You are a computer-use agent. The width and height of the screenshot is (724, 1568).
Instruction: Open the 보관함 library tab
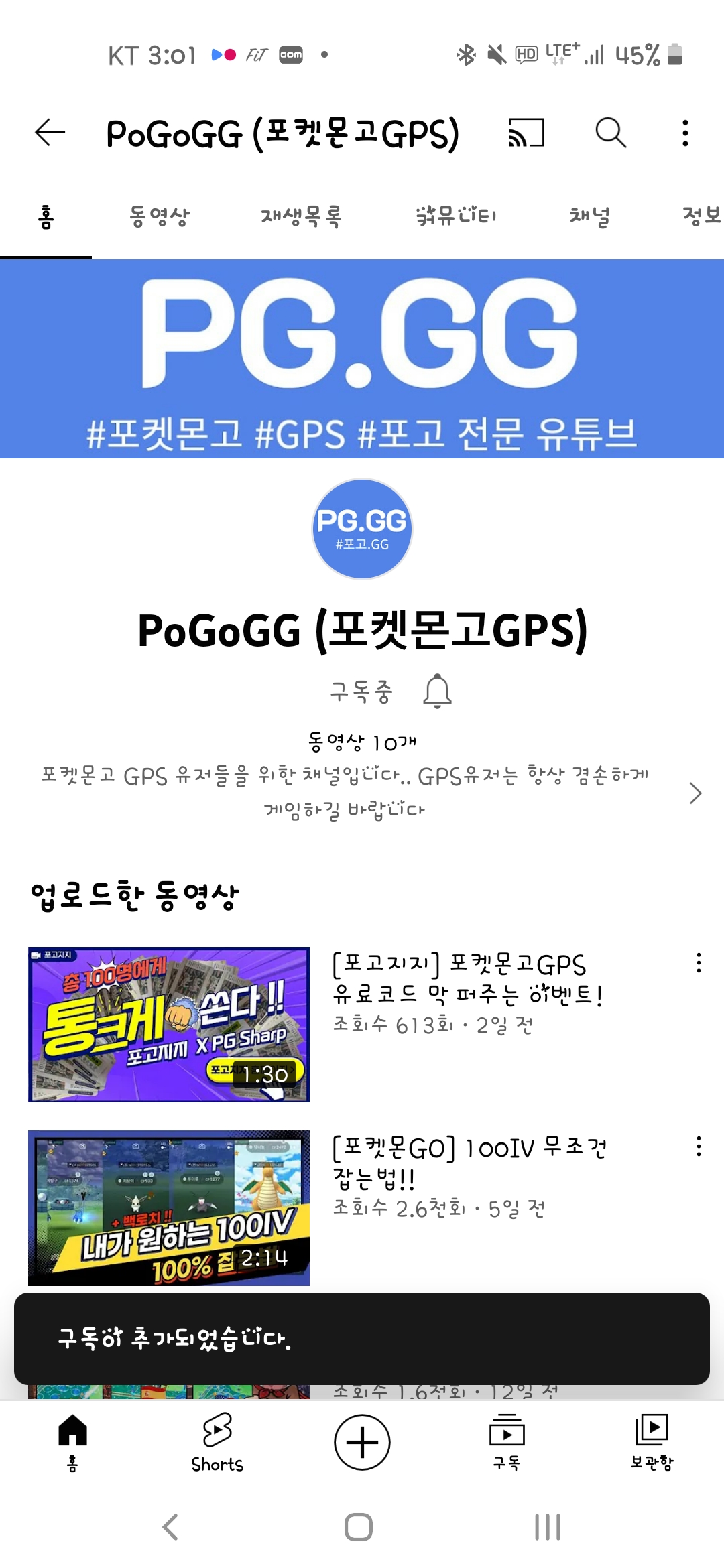652,1442
